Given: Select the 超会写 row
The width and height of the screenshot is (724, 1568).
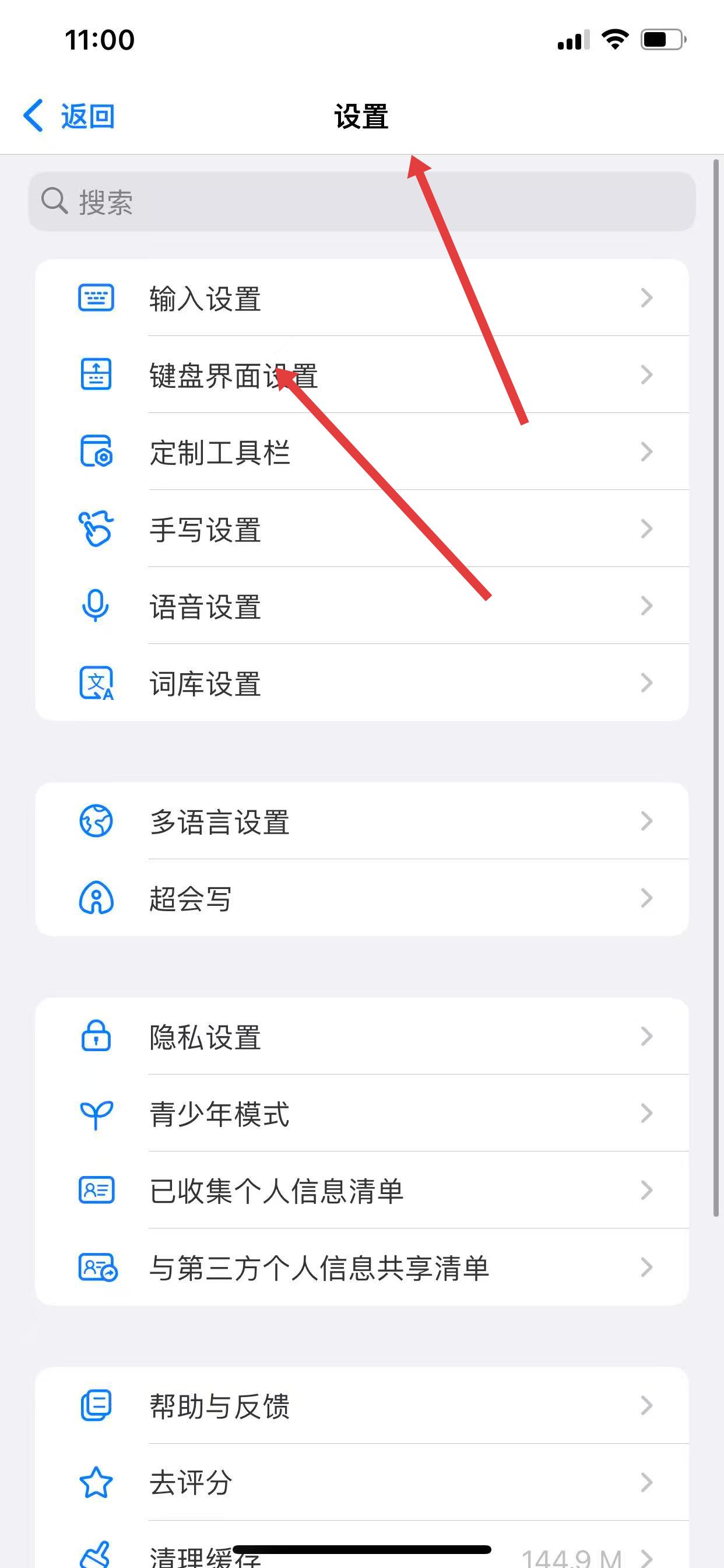Looking at the screenshot, I should [x=361, y=898].
